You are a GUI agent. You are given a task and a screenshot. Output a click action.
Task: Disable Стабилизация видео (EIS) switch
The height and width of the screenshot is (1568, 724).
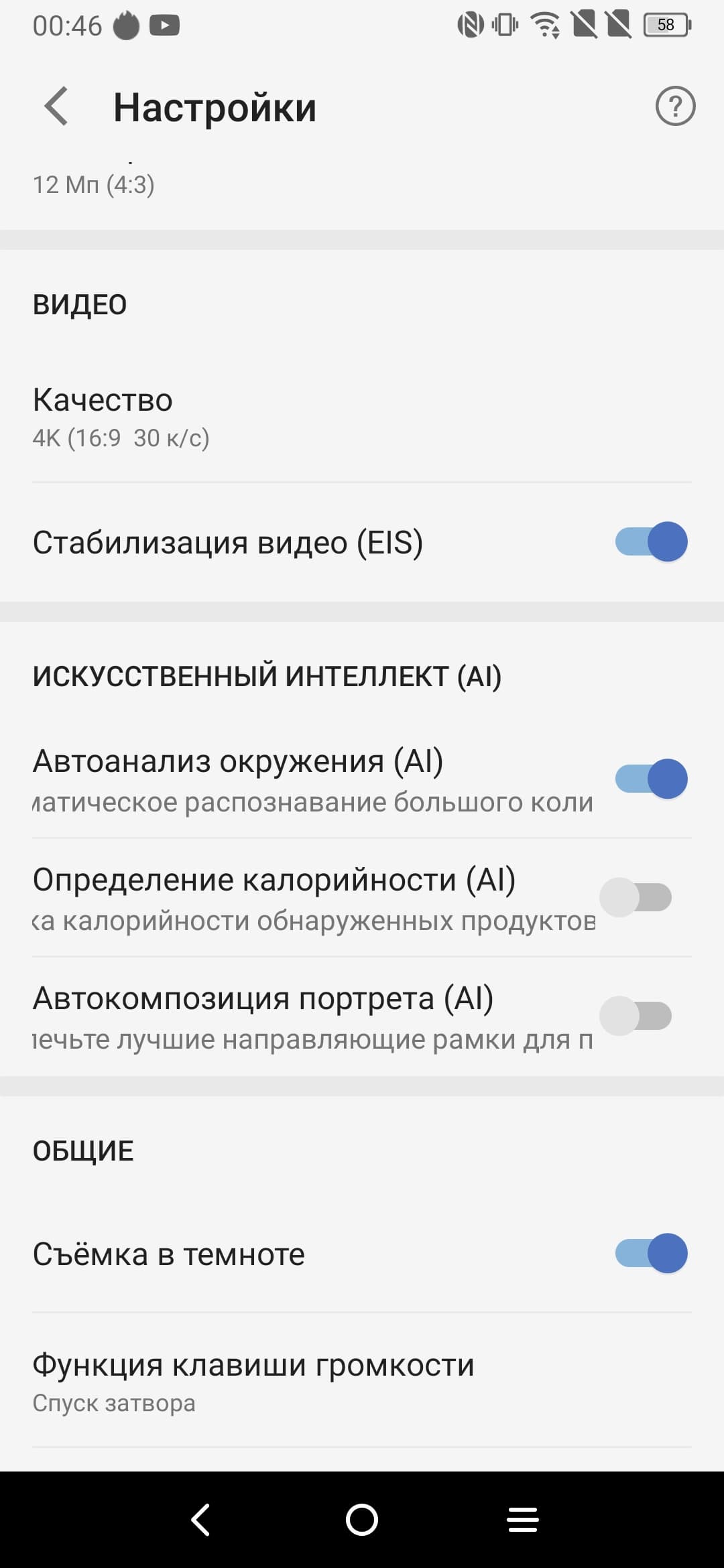tap(651, 541)
